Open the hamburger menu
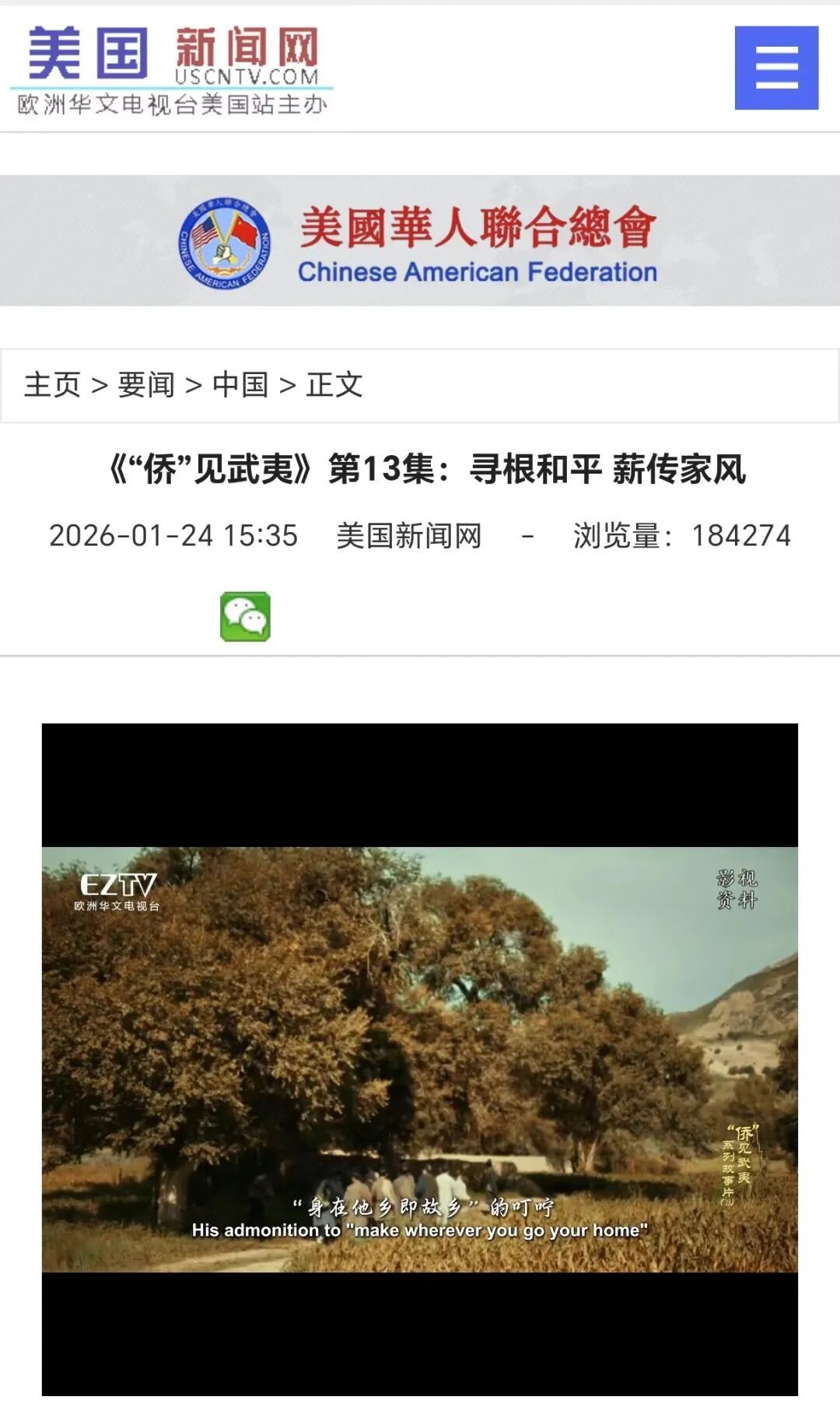Screen dimensions: 840x1403 [x=776, y=68]
